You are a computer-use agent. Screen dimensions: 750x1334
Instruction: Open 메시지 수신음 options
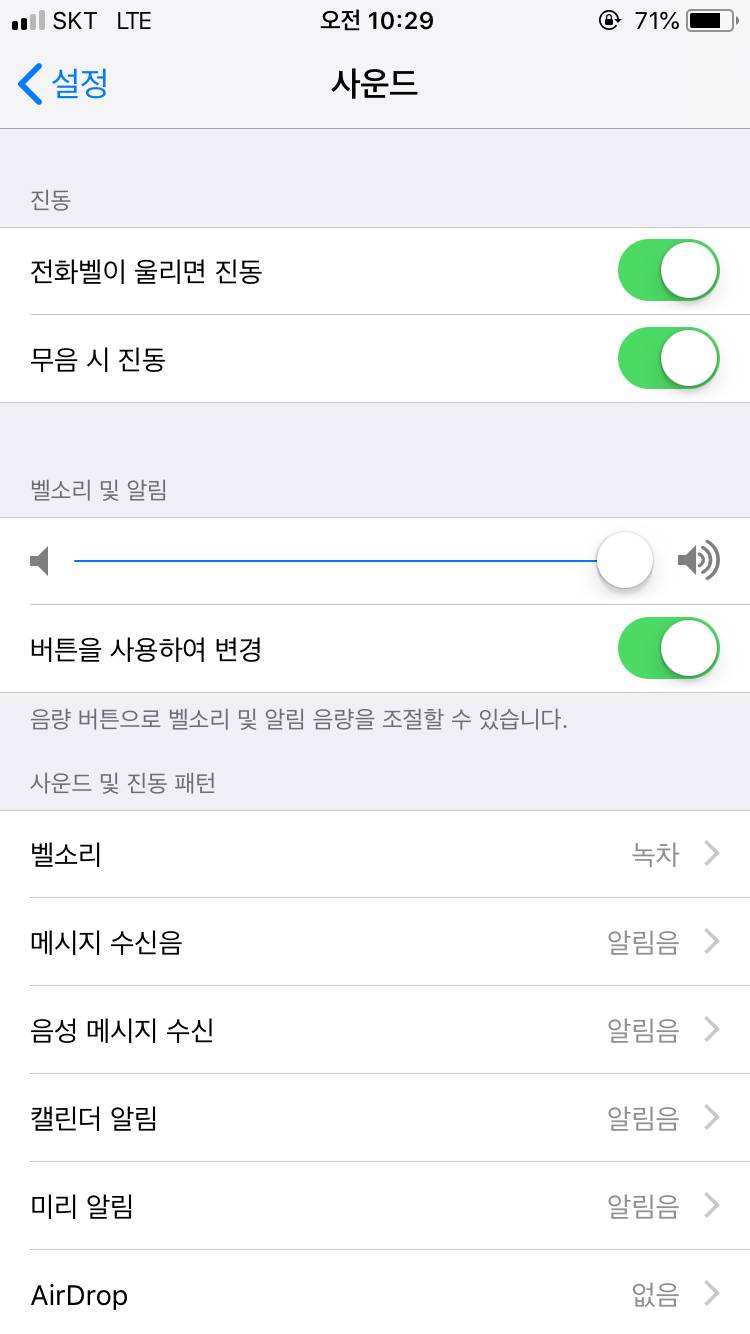[375, 941]
